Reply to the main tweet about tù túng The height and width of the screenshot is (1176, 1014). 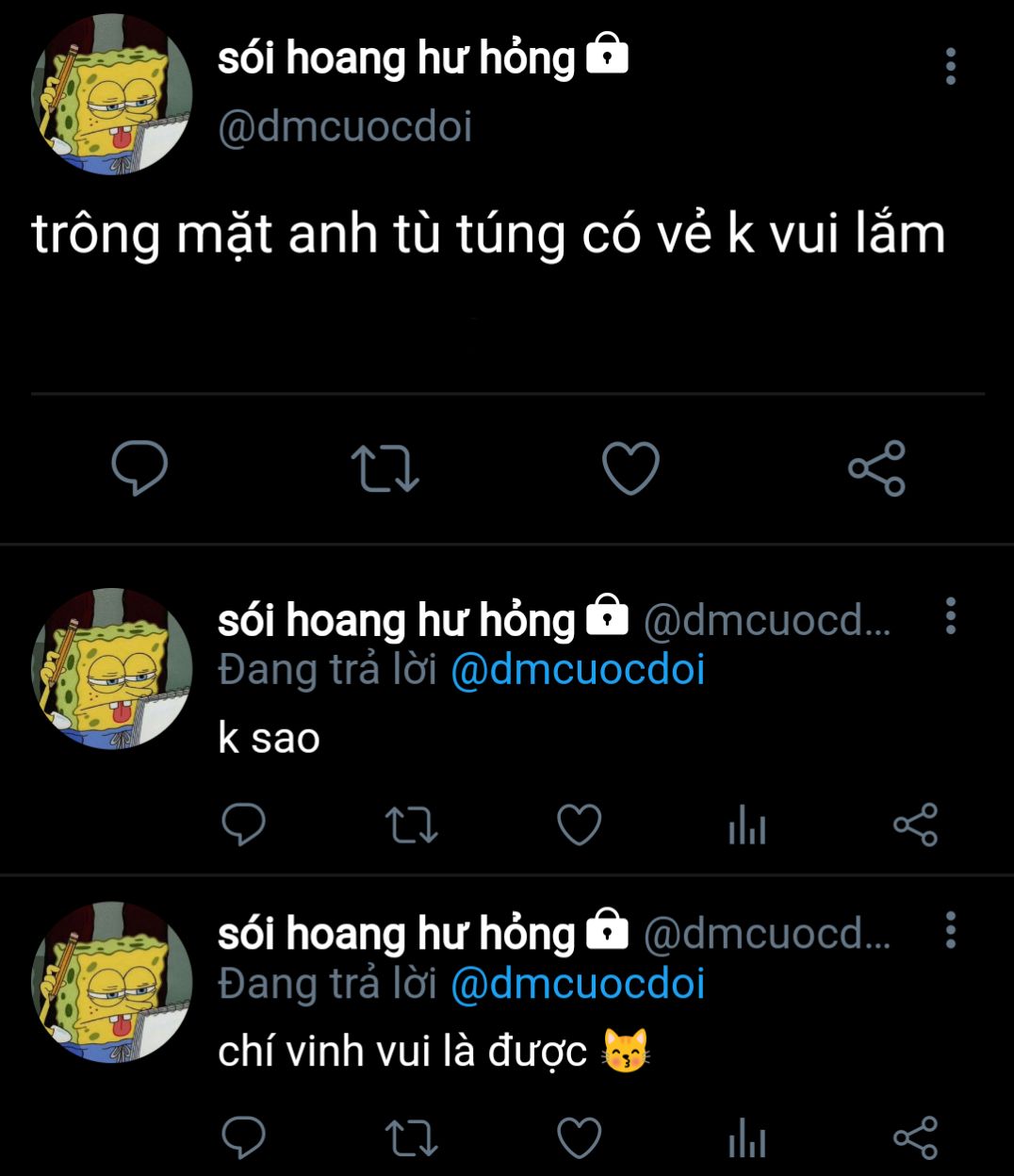pyautogui.click(x=139, y=468)
